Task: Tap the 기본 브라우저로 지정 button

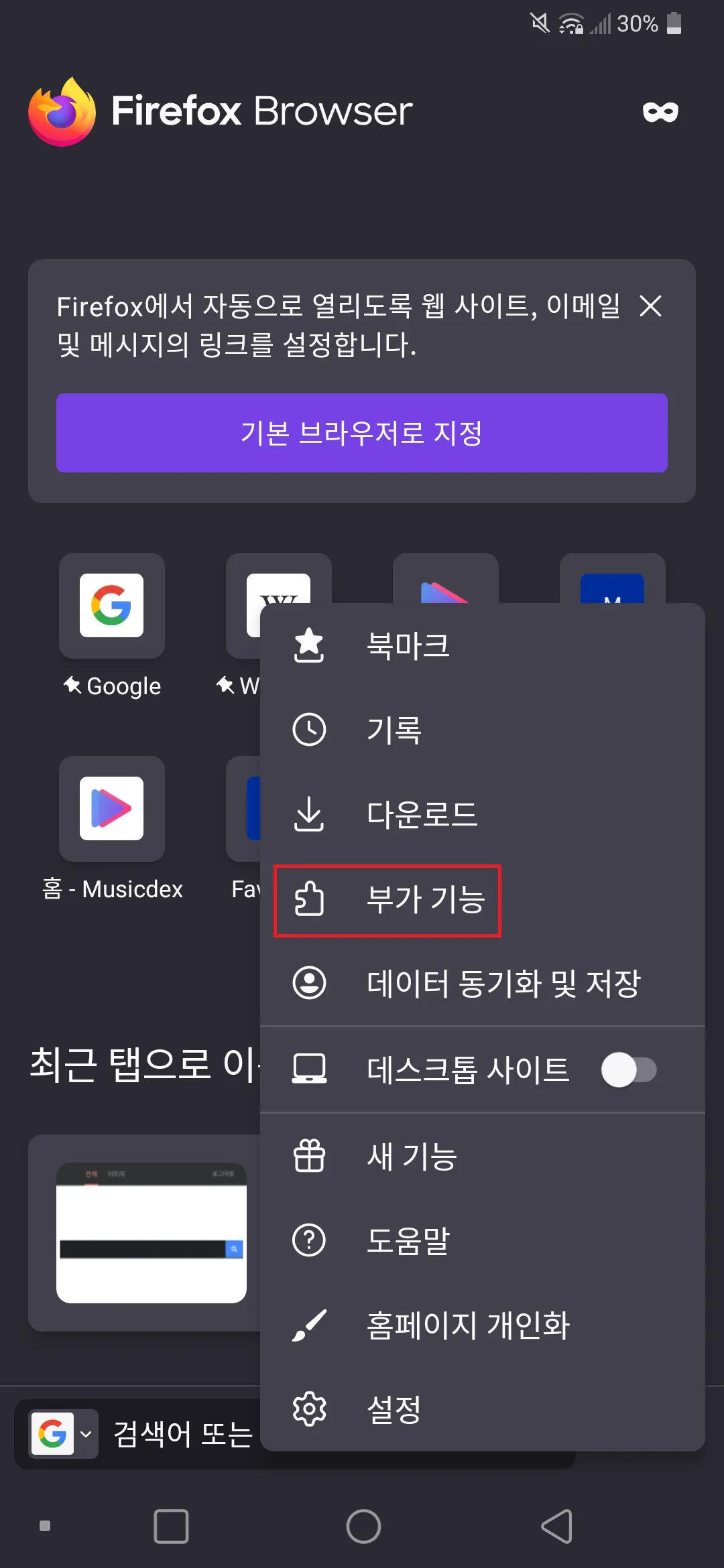Action: pyautogui.click(x=362, y=433)
